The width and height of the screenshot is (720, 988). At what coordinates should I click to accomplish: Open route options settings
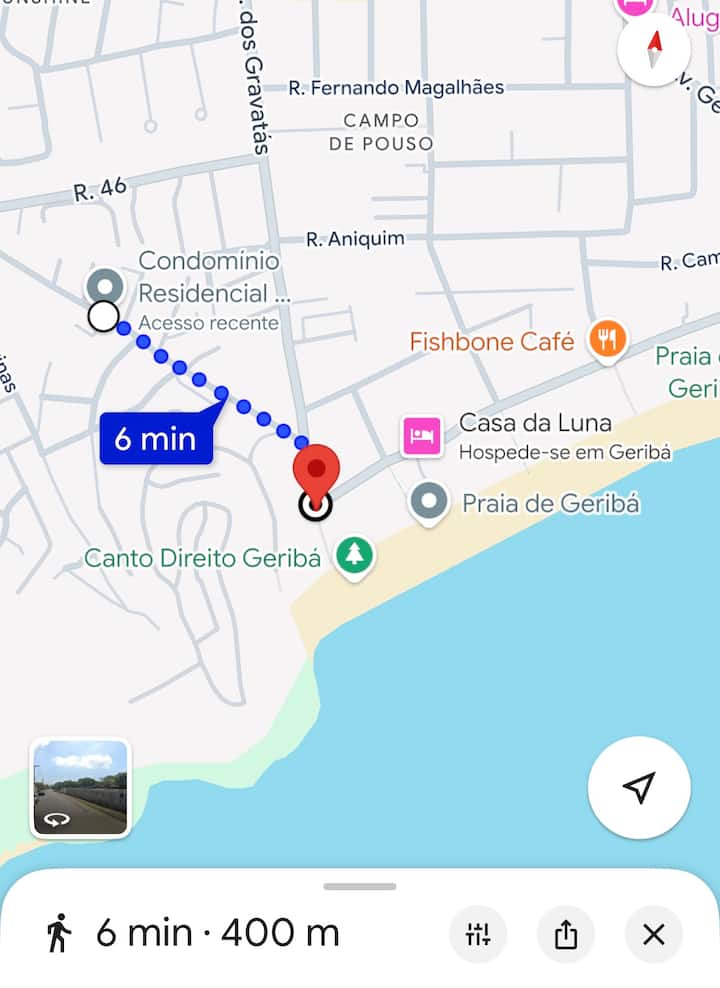478,935
